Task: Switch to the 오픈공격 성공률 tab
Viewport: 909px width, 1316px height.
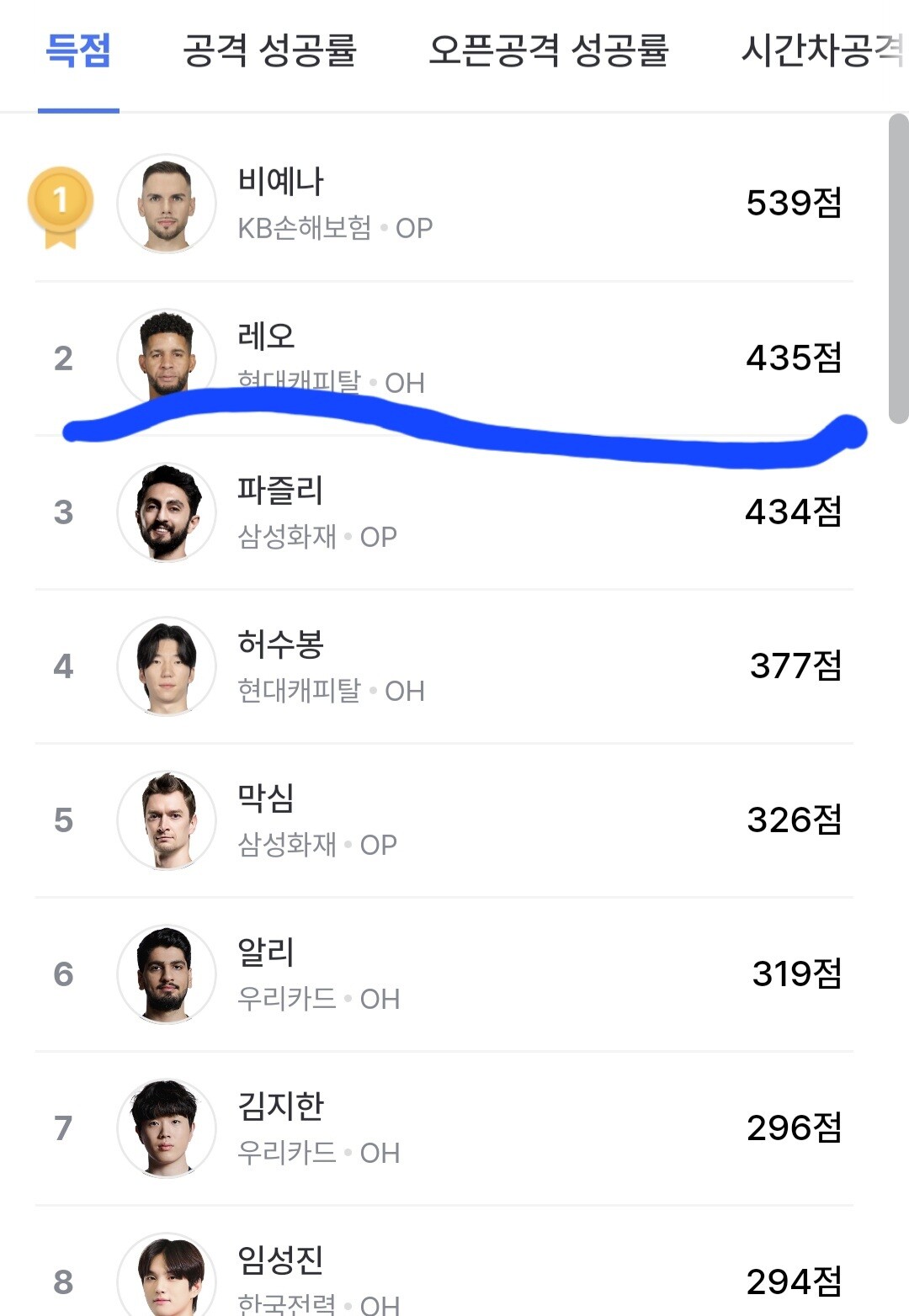Action: coord(549,50)
